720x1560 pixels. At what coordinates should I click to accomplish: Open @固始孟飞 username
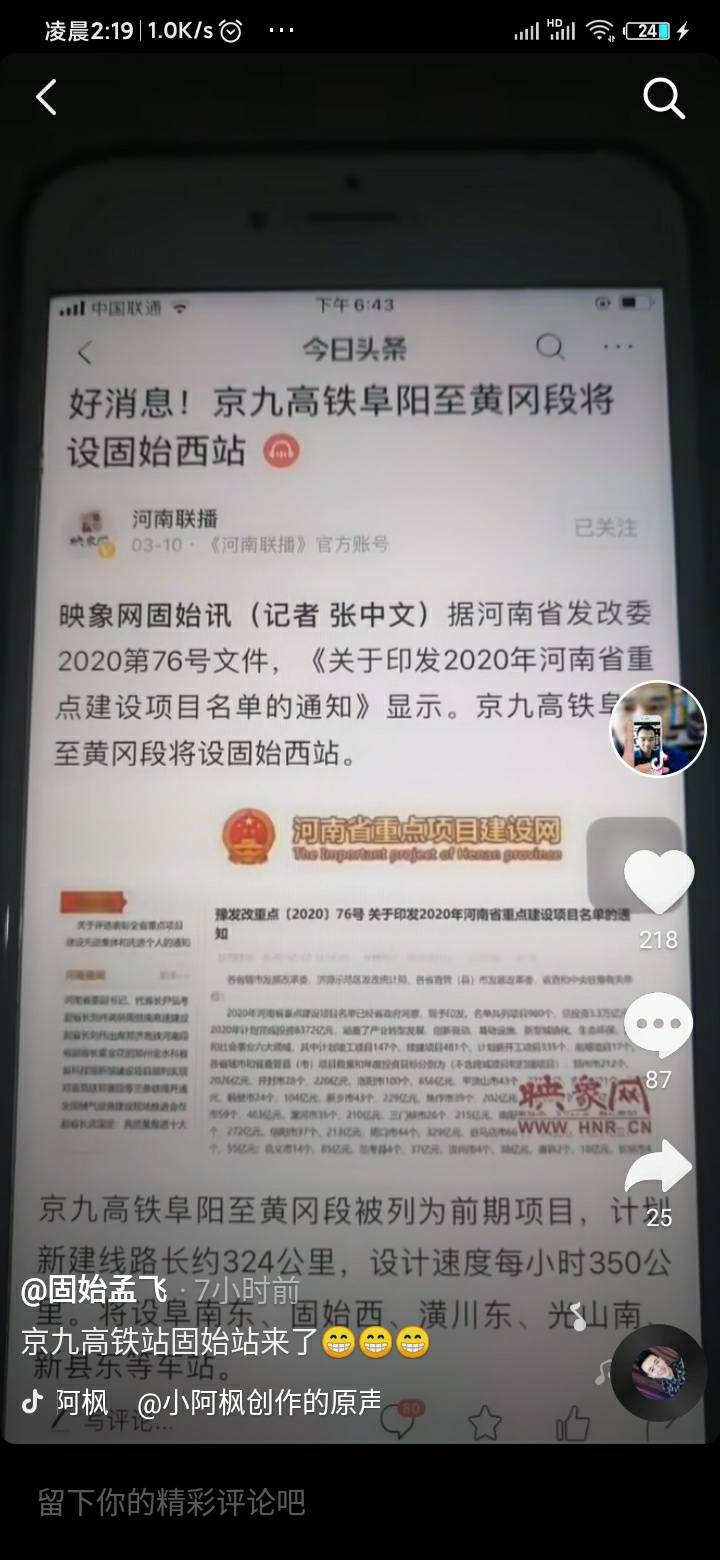pos(95,1290)
